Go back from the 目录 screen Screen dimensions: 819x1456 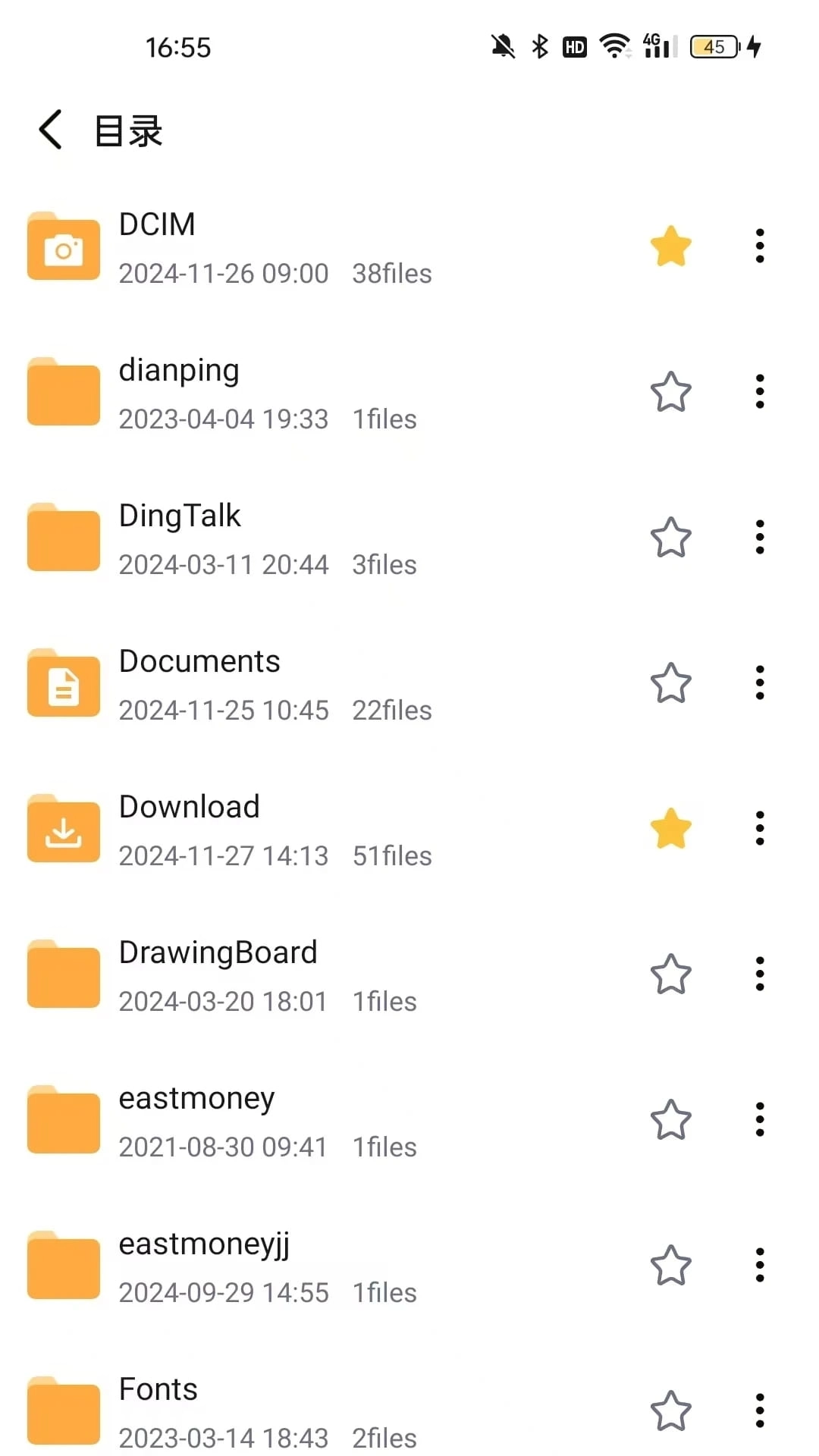click(x=50, y=130)
